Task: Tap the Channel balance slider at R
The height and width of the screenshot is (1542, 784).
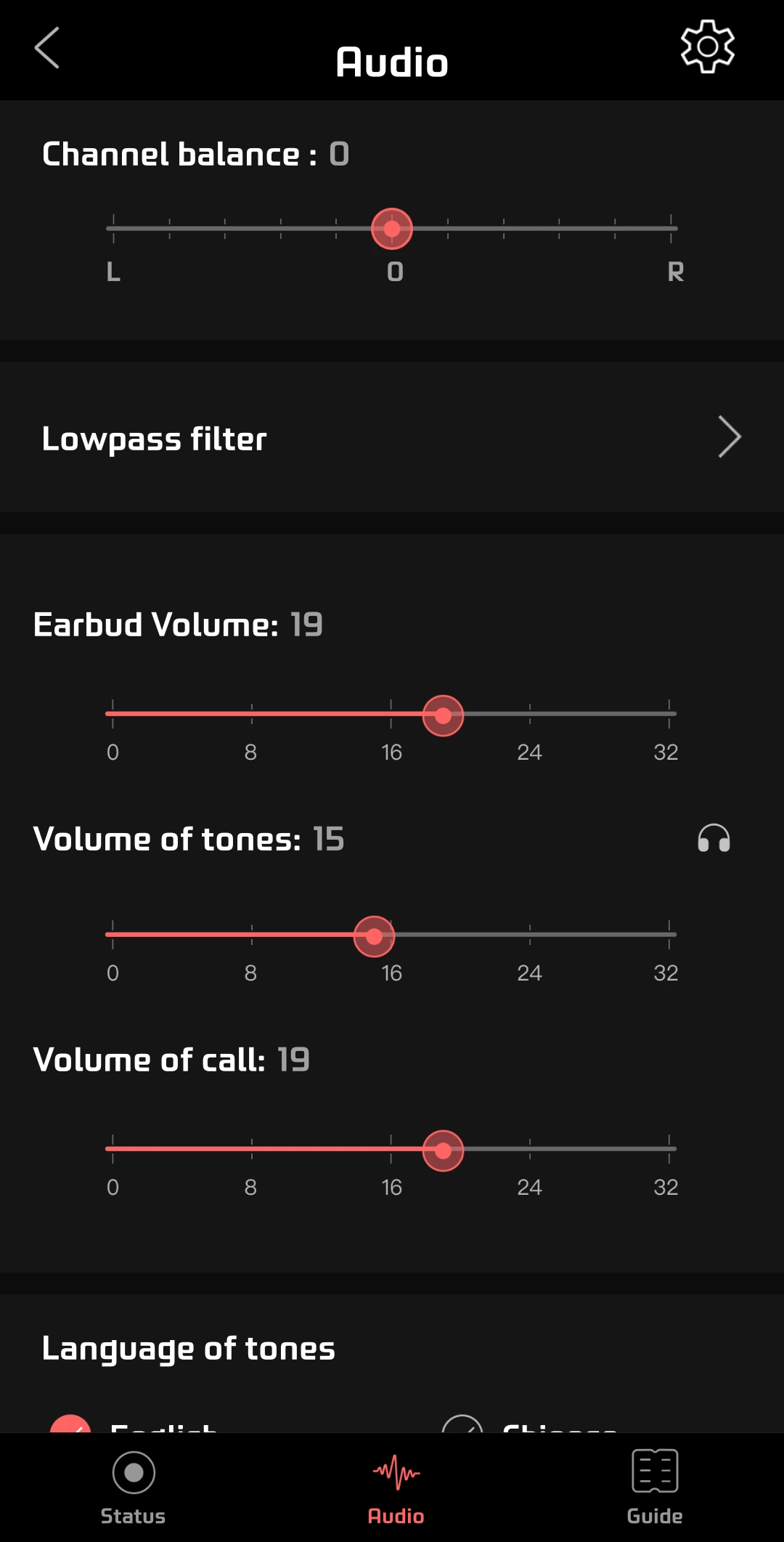Action: click(x=671, y=229)
